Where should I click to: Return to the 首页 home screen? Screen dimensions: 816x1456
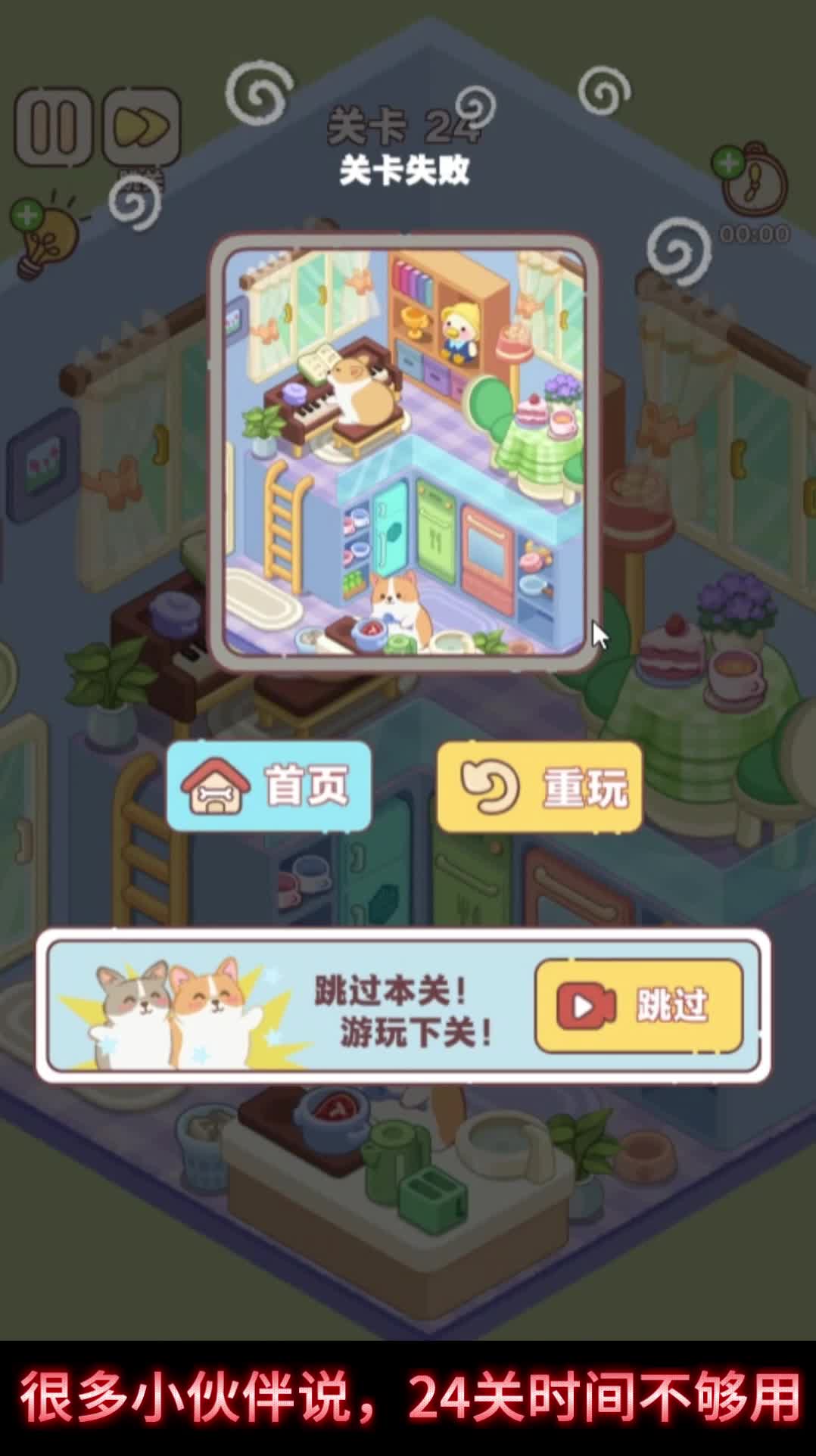pyautogui.click(x=269, y=786)
